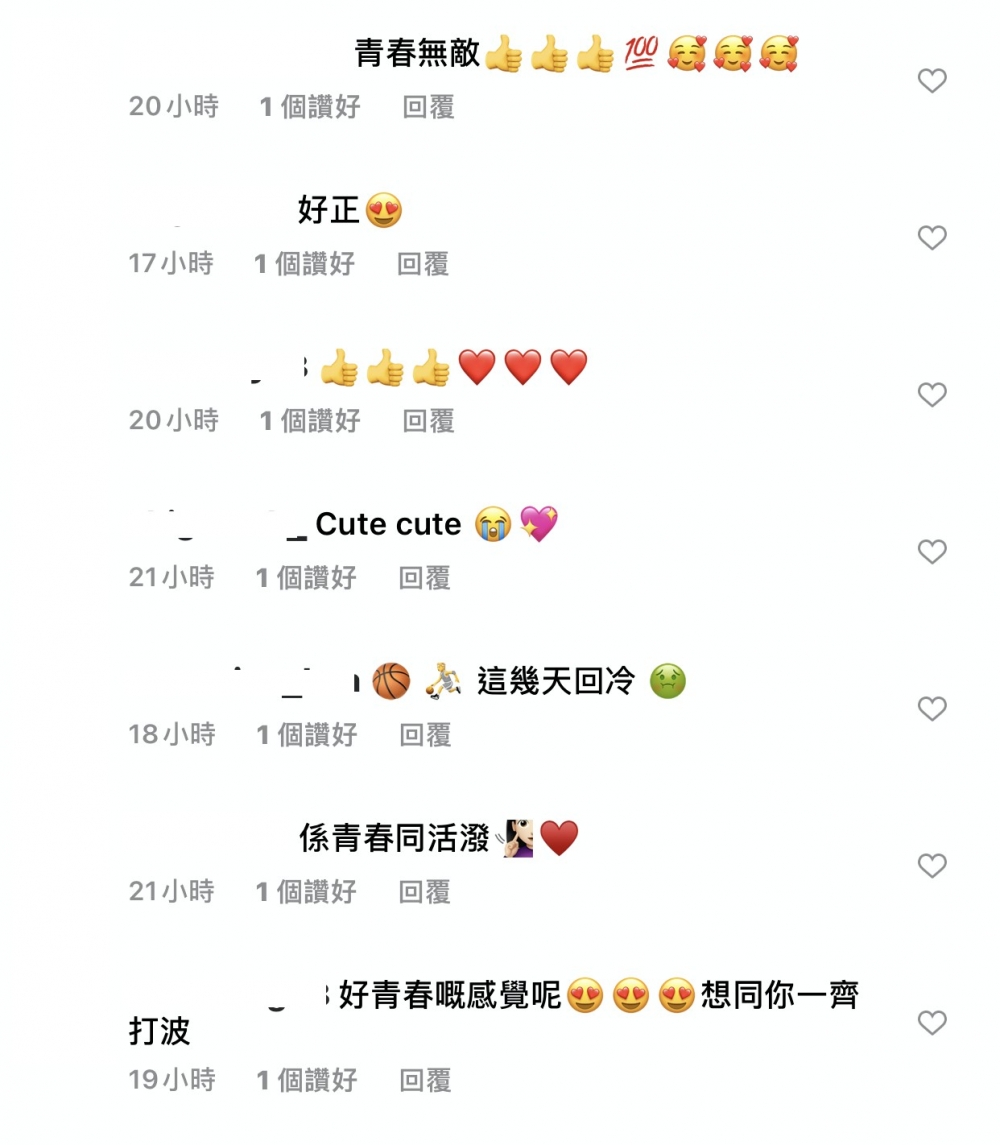
Task: Like the 係青春同活潑 comment
Action: (x=932, y=866)
